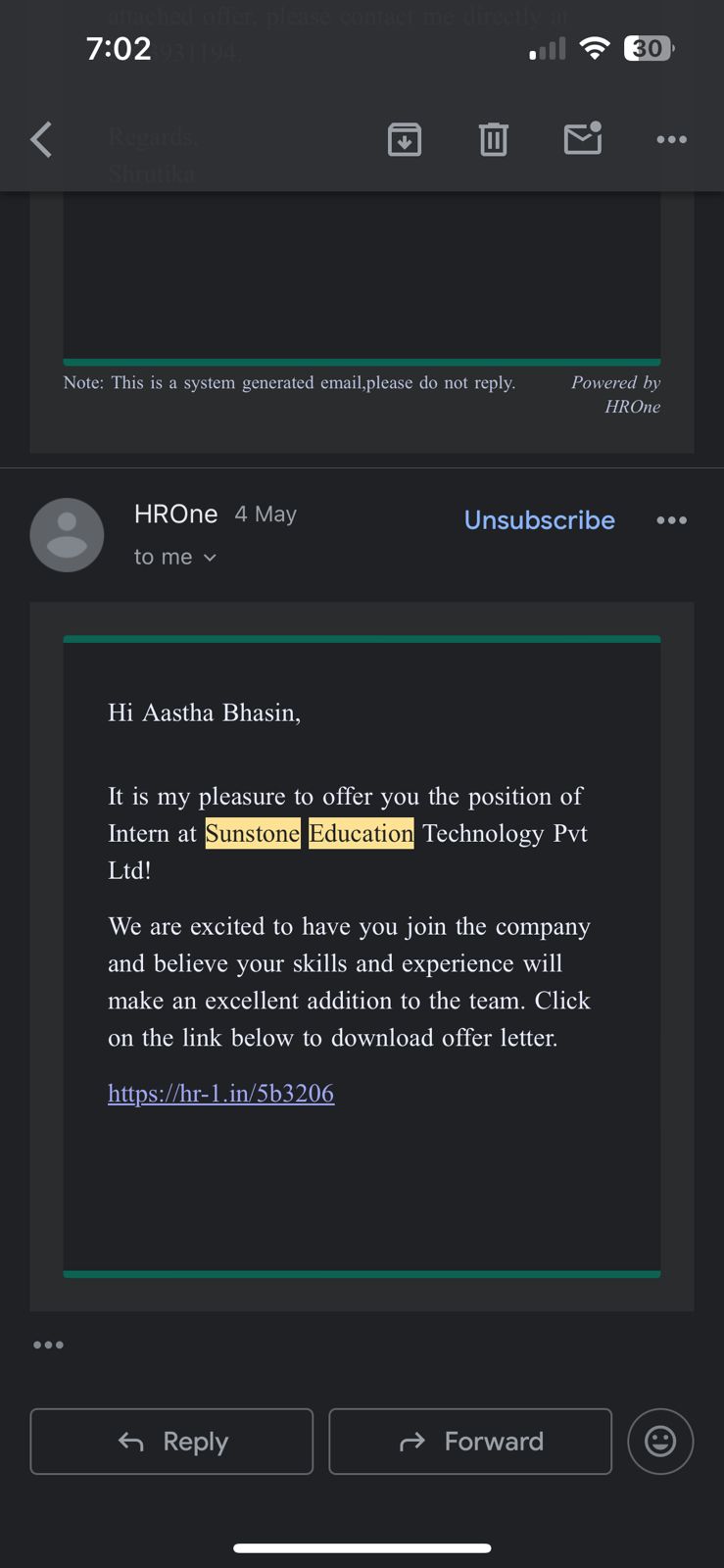This screenshot has height=1568, width=724.
Task: Show trimmed content with three dots
Action: (x=48, y=1345)
